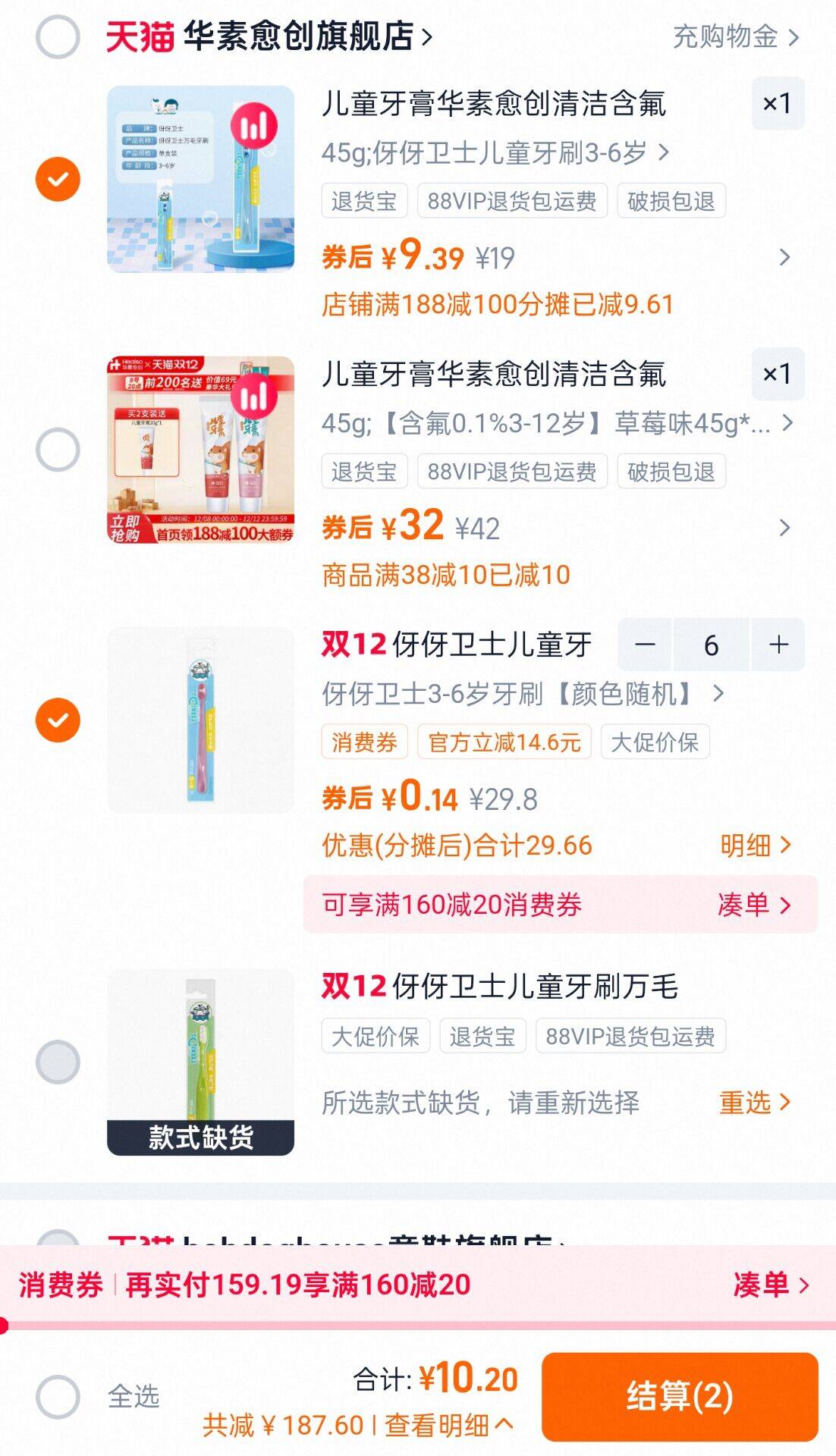Uncheck the ¥9.39 toothpaste item

tap(58, 180)
